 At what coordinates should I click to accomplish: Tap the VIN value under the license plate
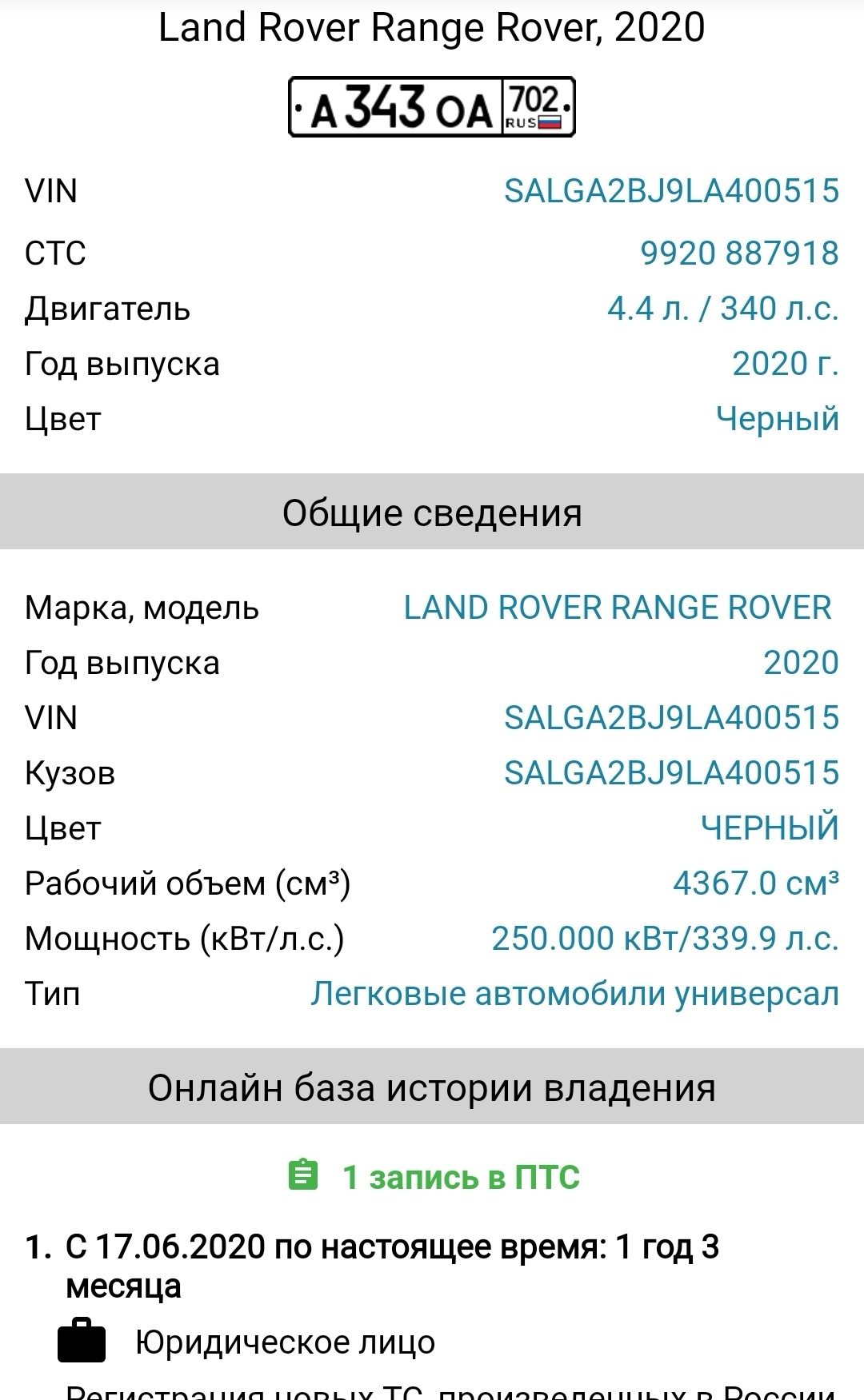[x=670, y=191]
